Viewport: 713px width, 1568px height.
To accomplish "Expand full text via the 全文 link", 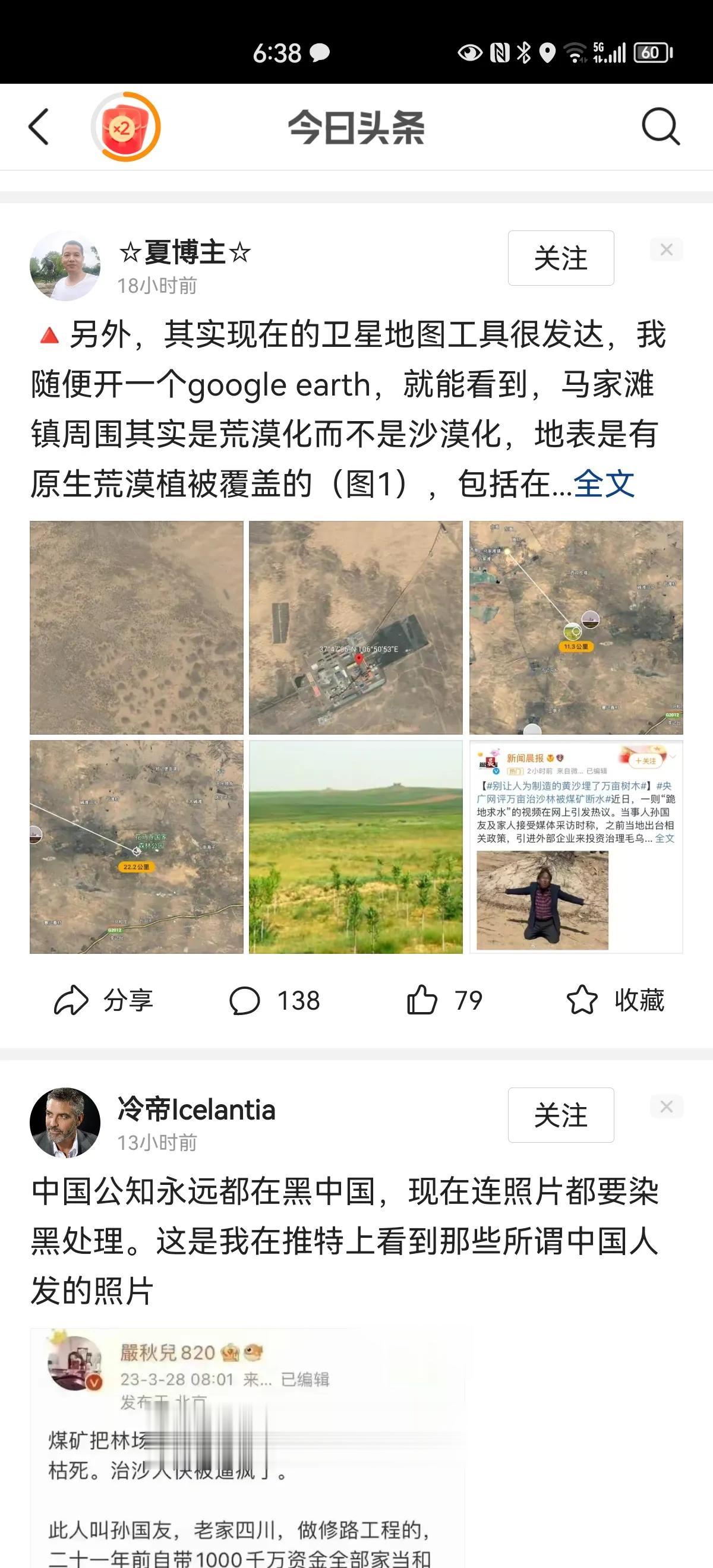I will [x=604, y=485].
